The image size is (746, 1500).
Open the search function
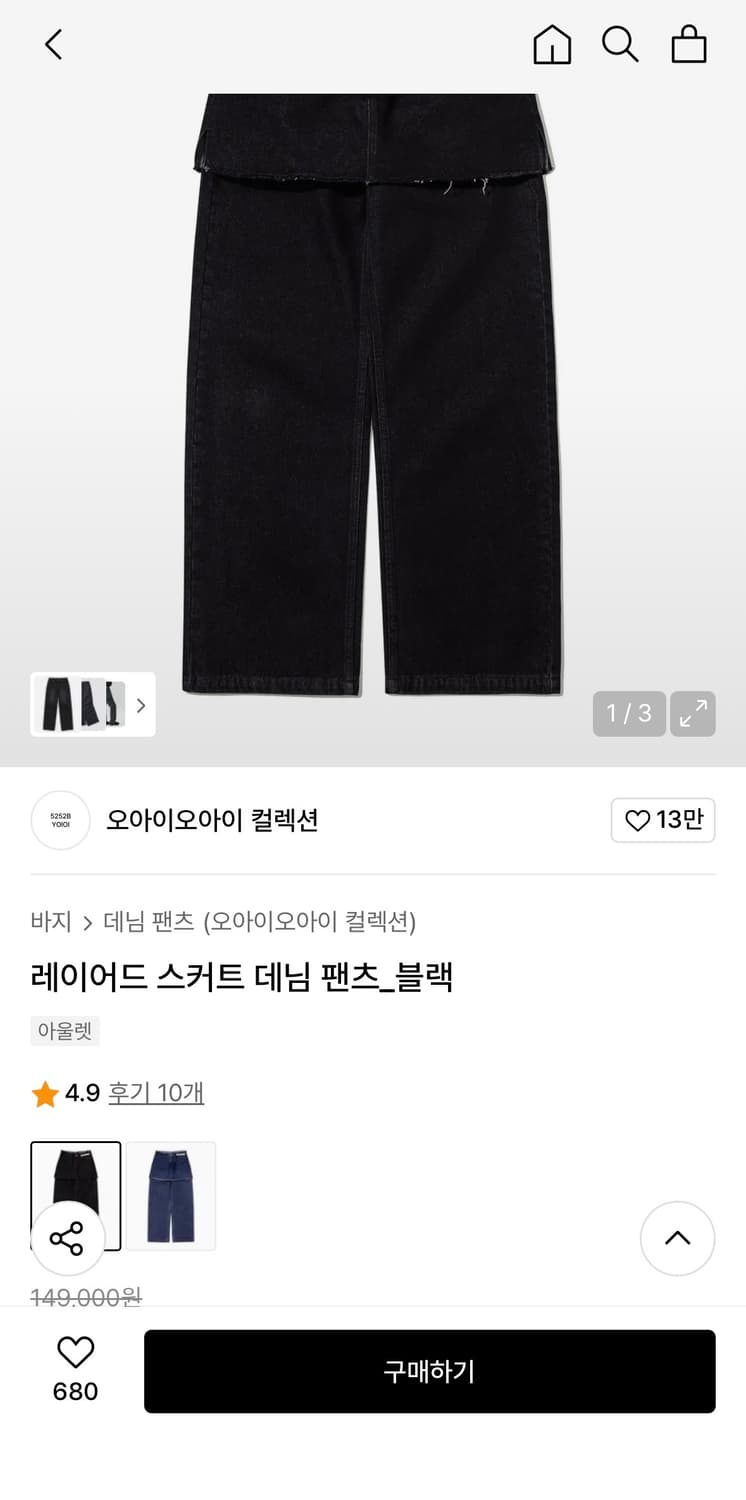tap(621, 44)
